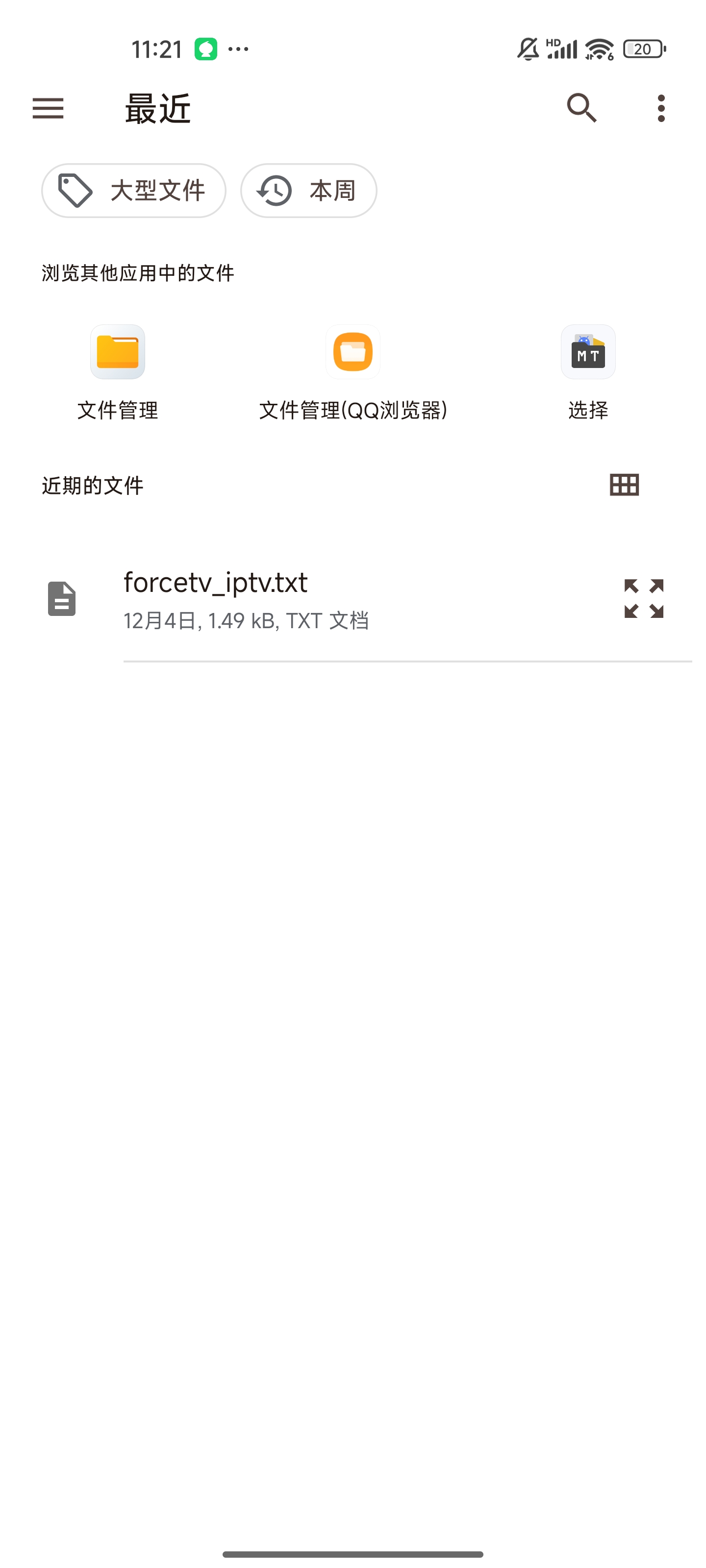Preview forcetv_iptv.txt in full screen
The height and width of the screenshot is (1568, 706).
643,598
